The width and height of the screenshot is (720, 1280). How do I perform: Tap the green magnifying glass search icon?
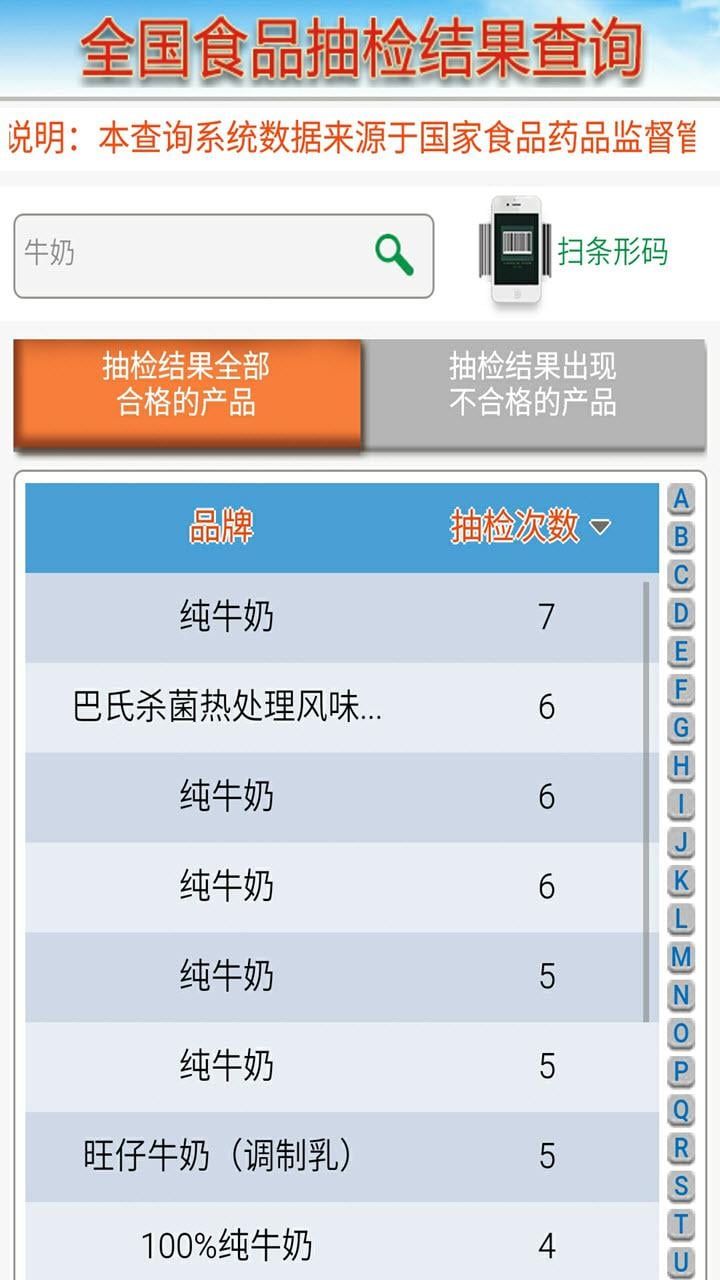pyautogui.click(x=392, y=252)
